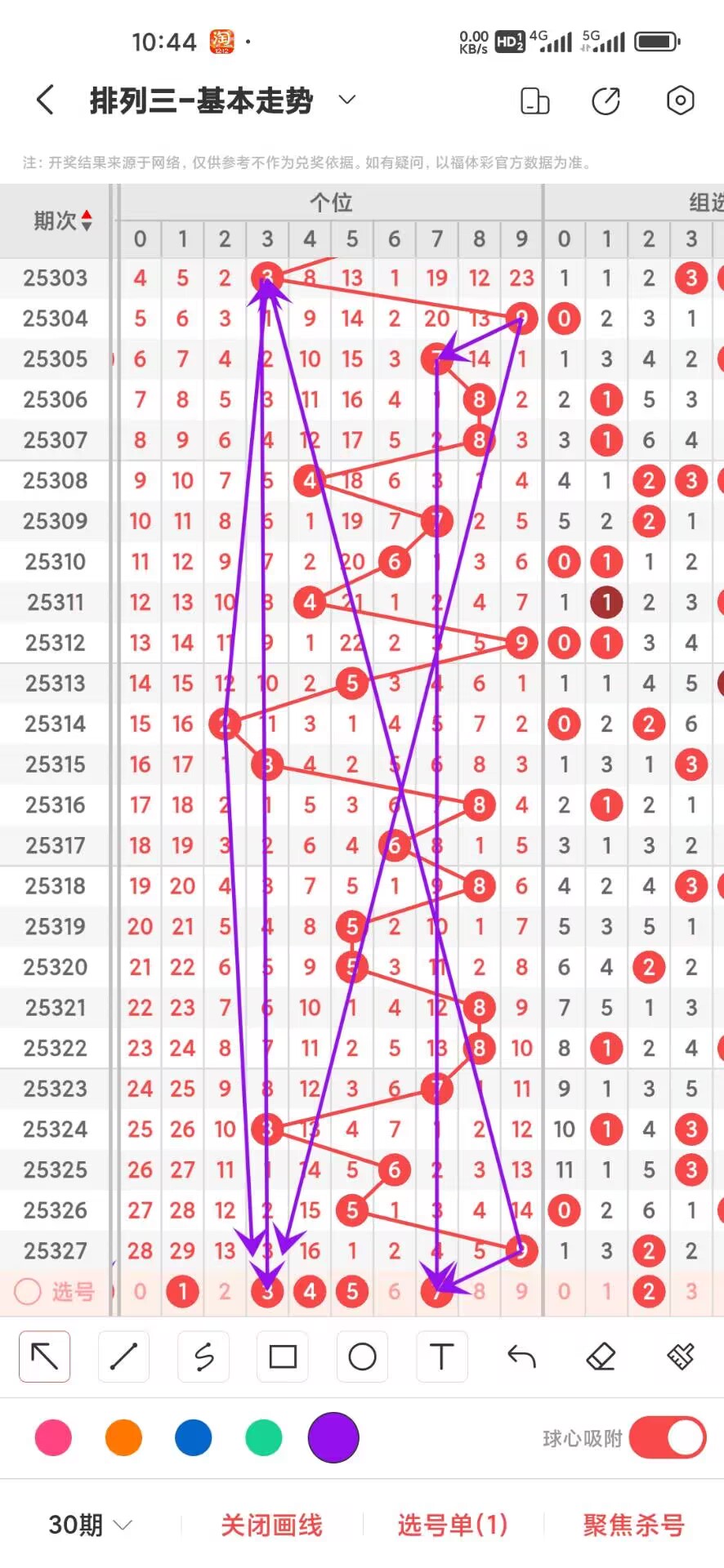Select the arrow drawing tool

(x=44, y=1356)
